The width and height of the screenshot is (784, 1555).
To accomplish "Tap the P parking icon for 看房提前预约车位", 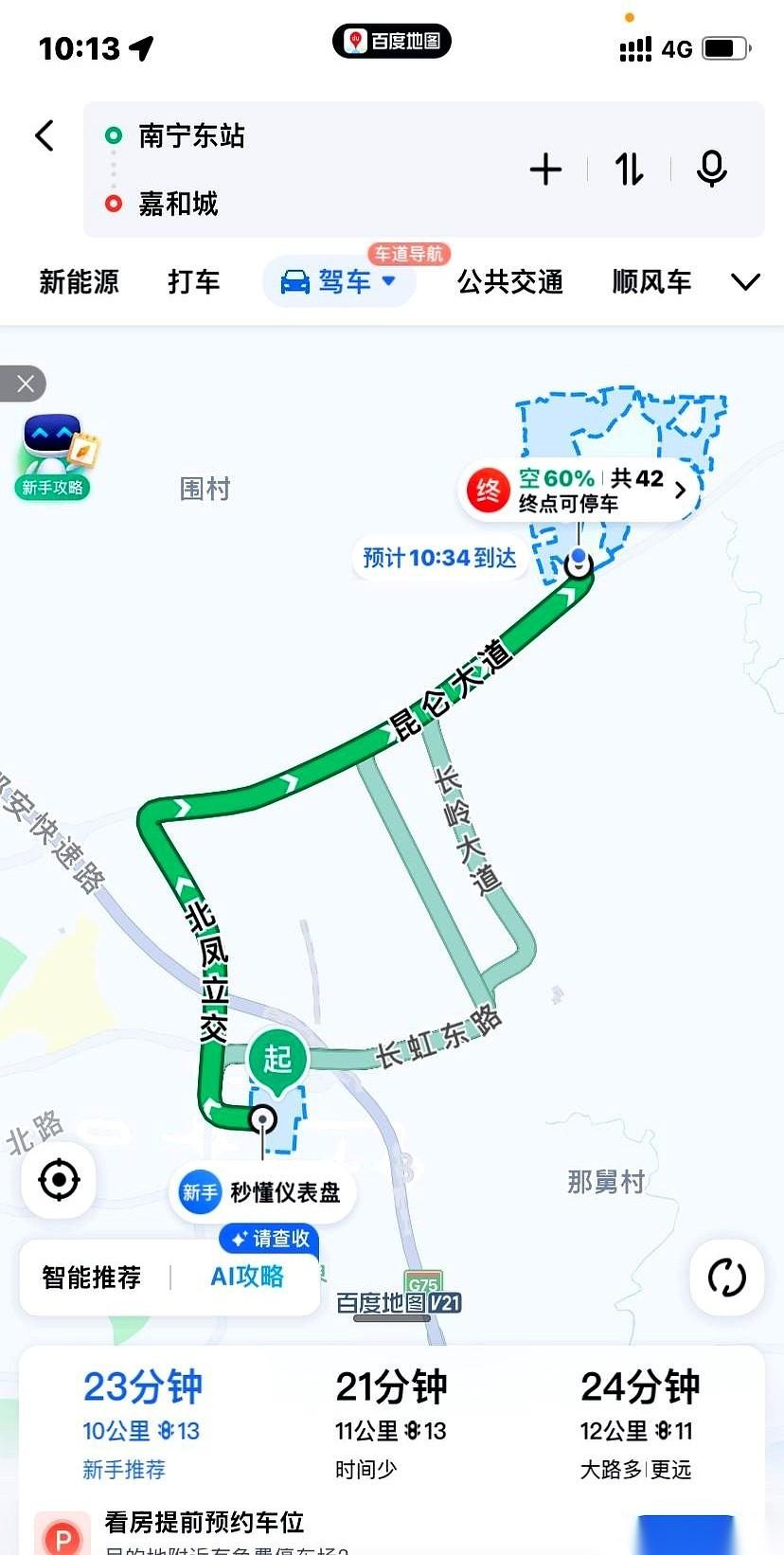I will (61, 1534).
